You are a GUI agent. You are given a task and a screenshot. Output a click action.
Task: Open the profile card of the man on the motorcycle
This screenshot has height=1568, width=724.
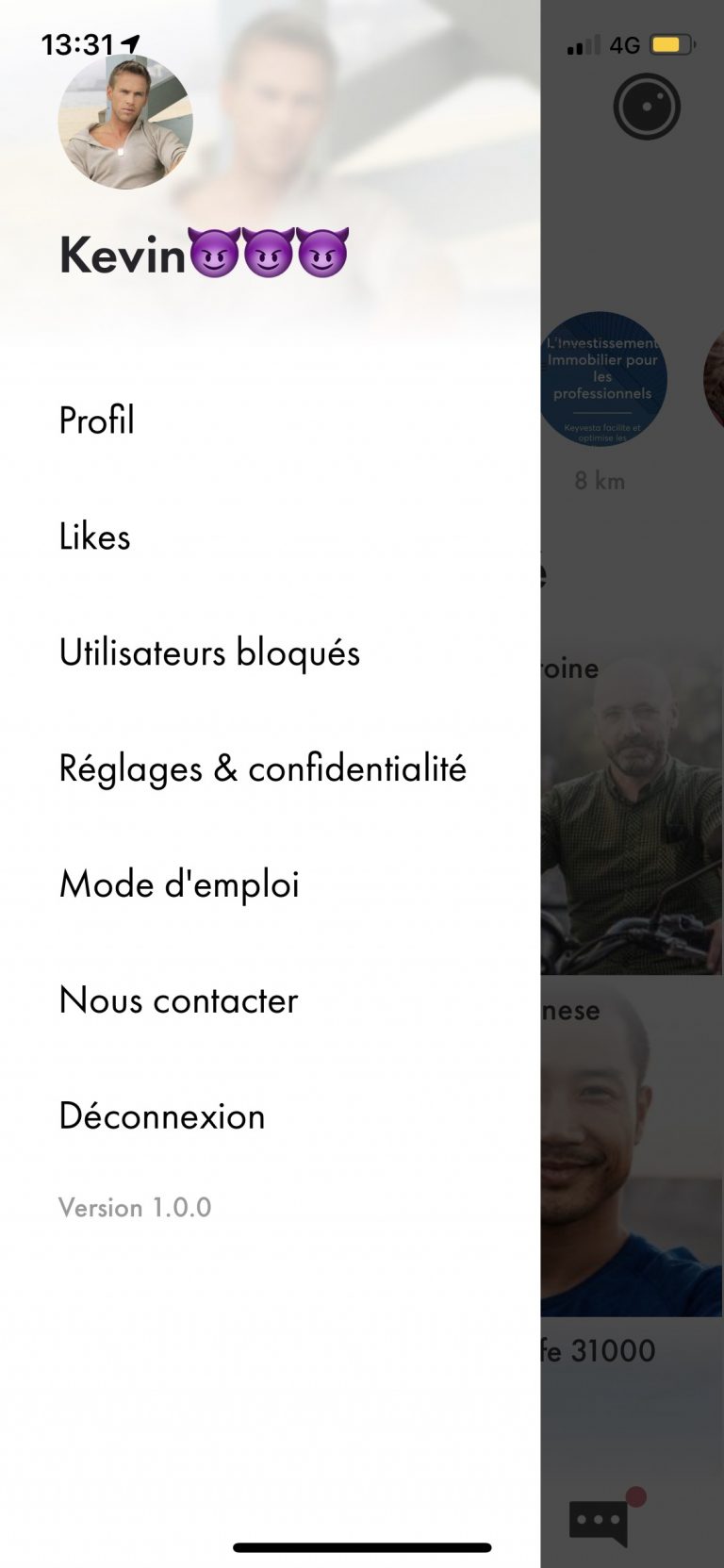(633, 811)
